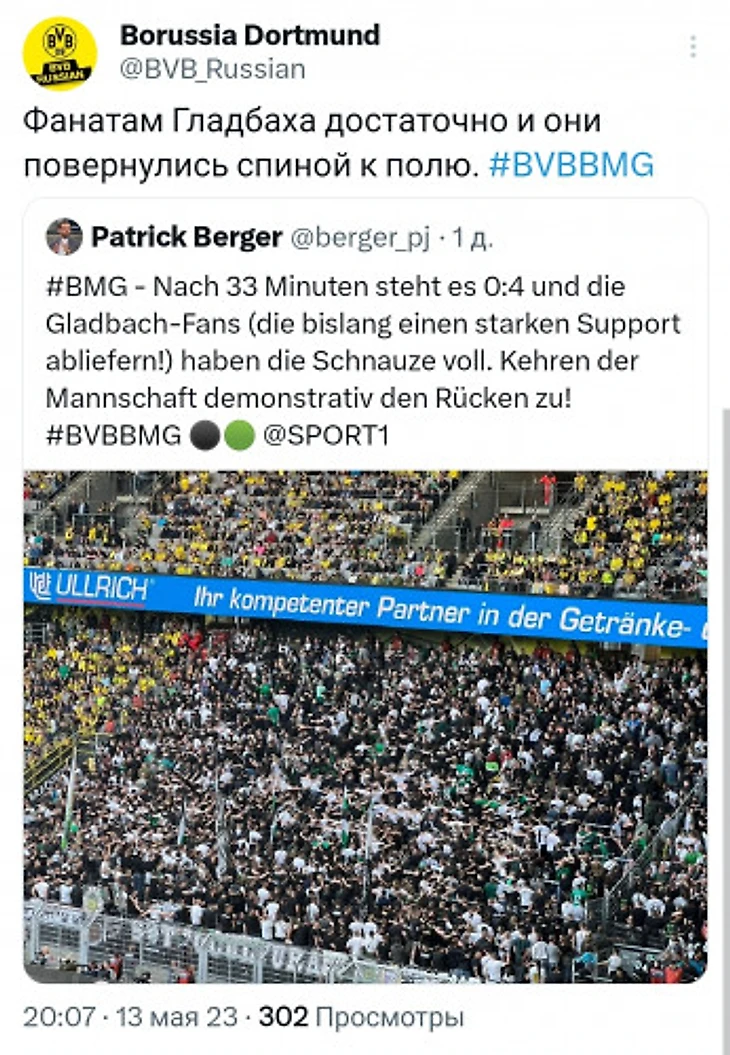Open the tweet's three-dot overflow menu
730x1055 pixels.
click(x=692, y=47)
